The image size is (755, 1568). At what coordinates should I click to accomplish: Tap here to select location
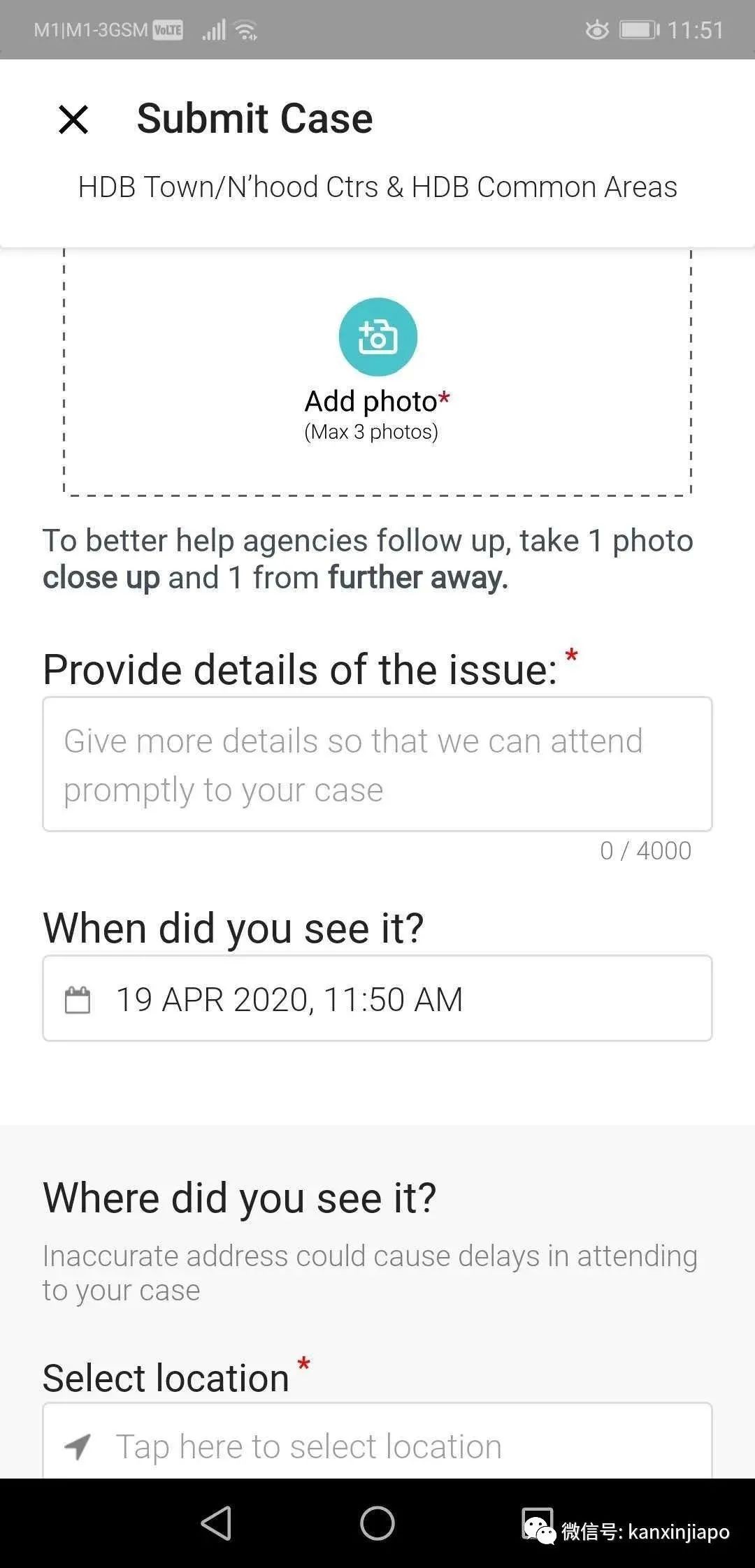[x=377, y=1446]
